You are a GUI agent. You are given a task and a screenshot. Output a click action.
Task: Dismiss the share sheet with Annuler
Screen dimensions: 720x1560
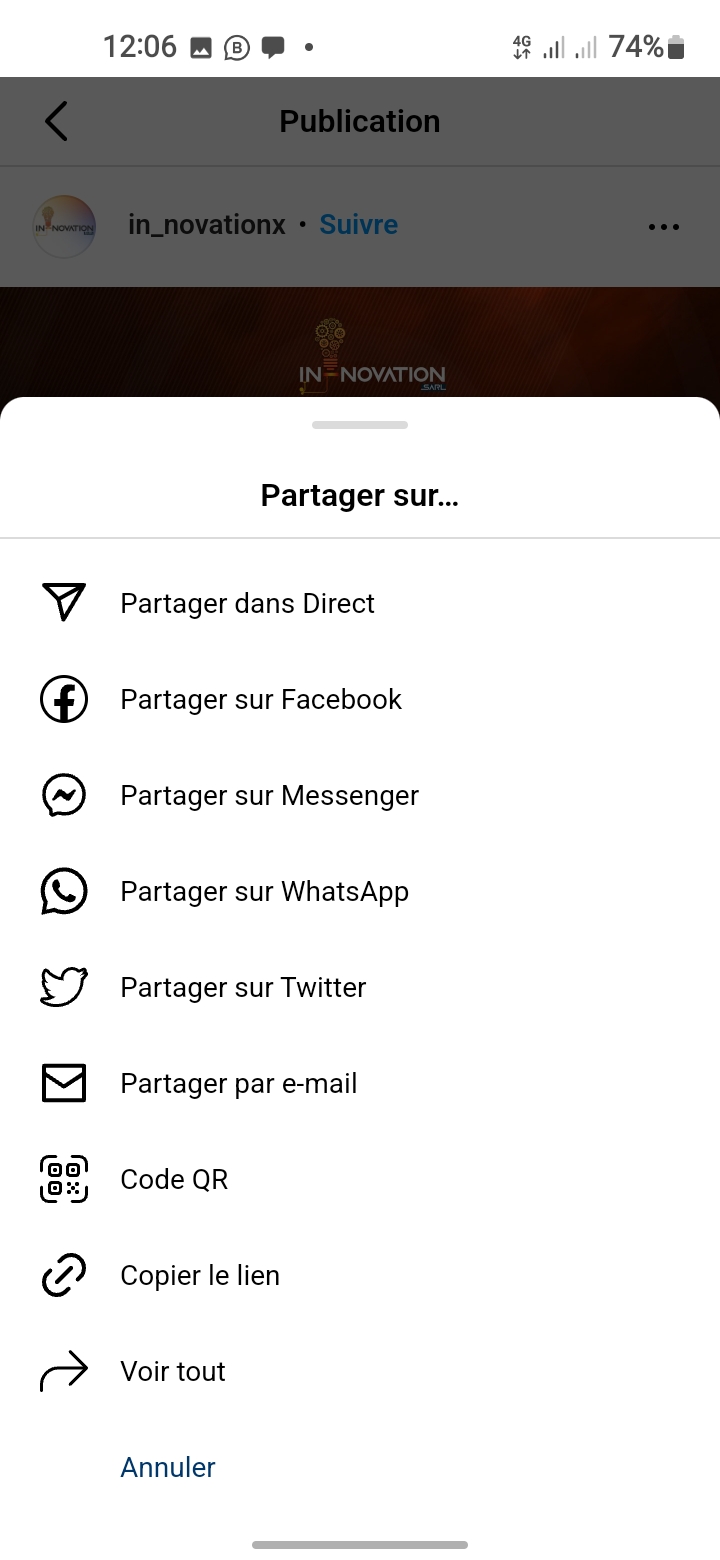click(168, 1467)
